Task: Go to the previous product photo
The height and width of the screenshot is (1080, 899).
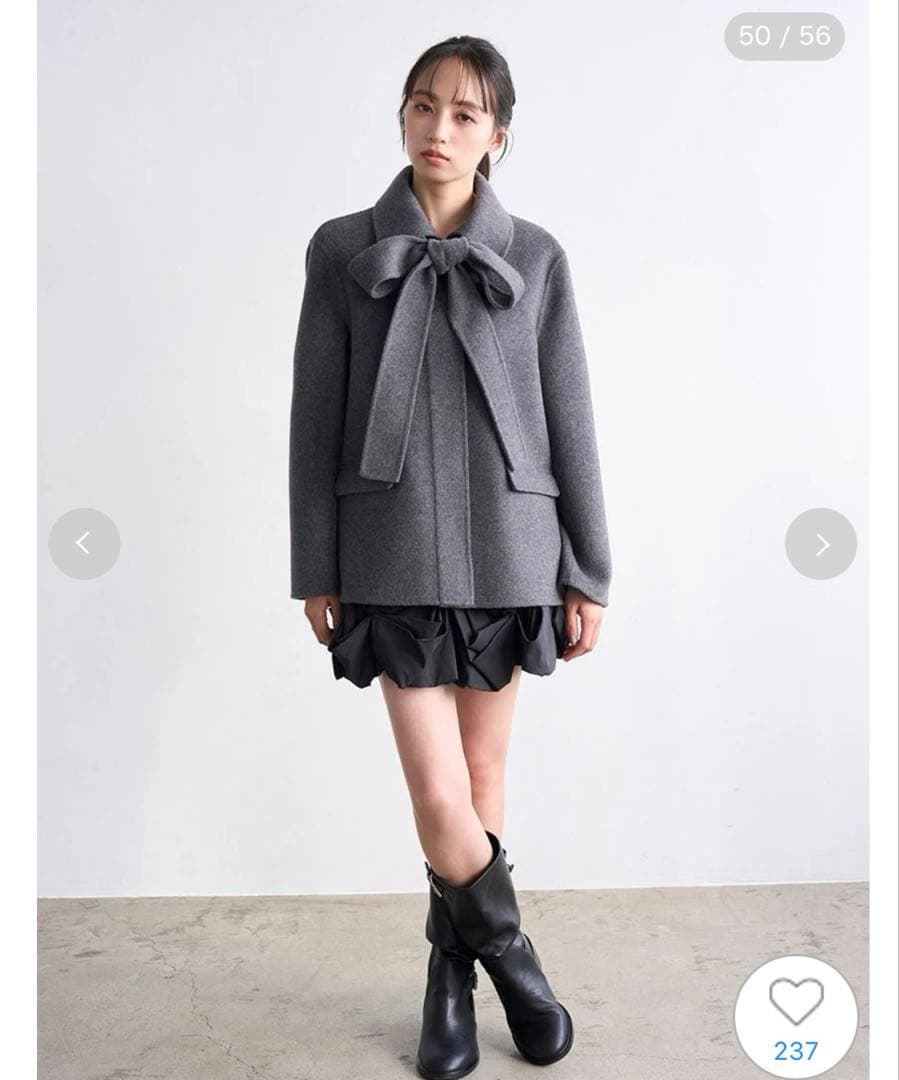Action: click(x=84, y=544)
